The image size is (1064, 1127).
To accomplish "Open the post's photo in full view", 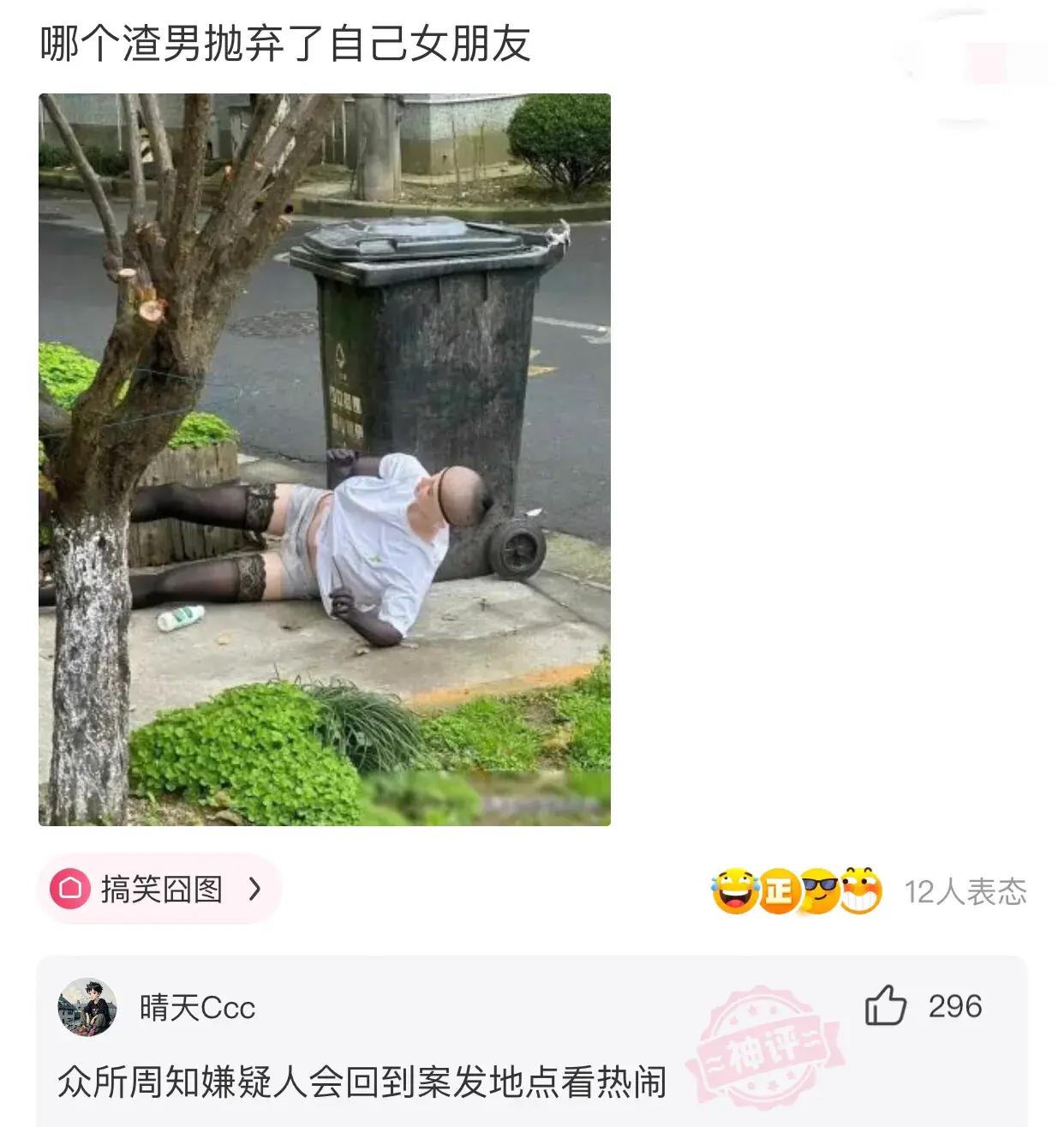I will pyautogui.click(x=324, y=459).
